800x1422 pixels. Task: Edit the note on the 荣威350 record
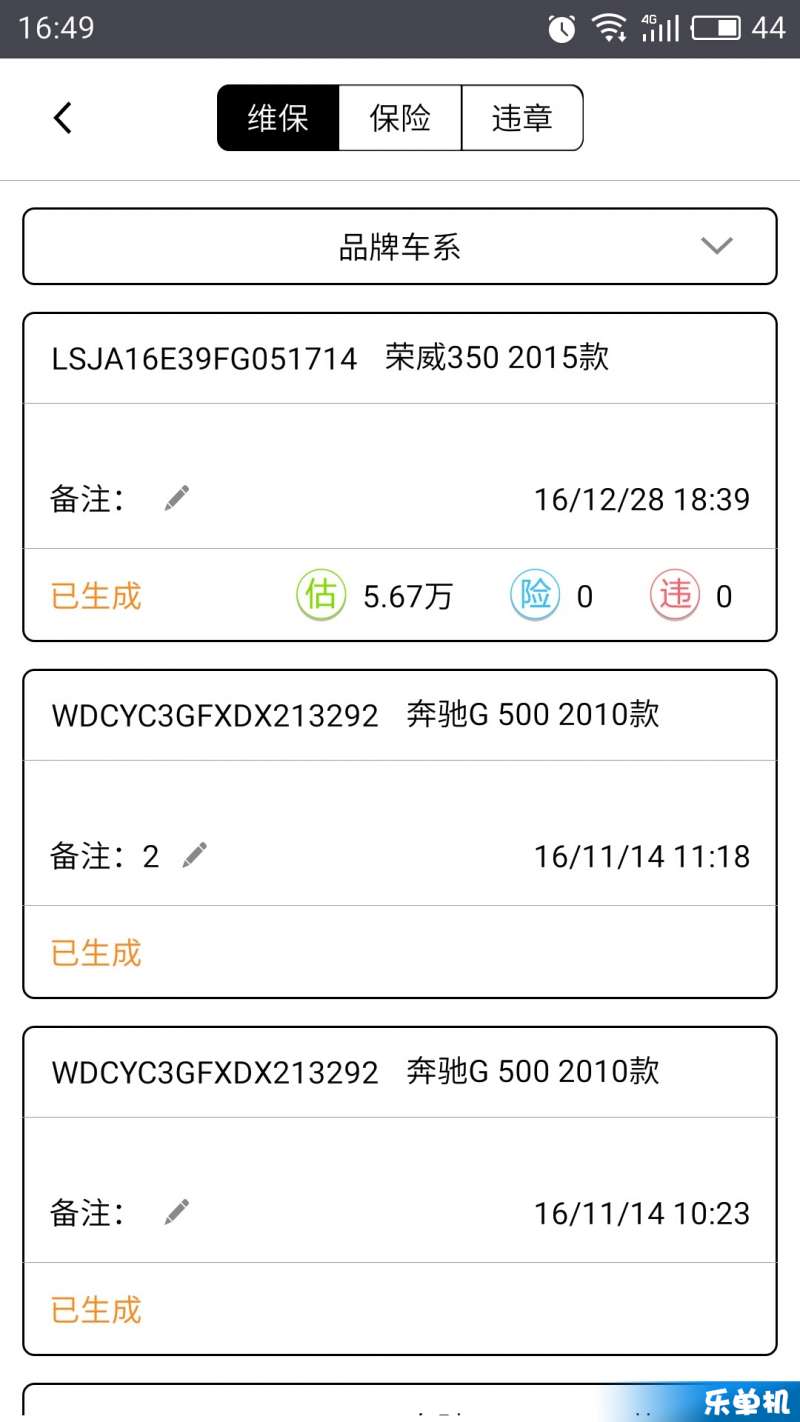coord(177,498)
